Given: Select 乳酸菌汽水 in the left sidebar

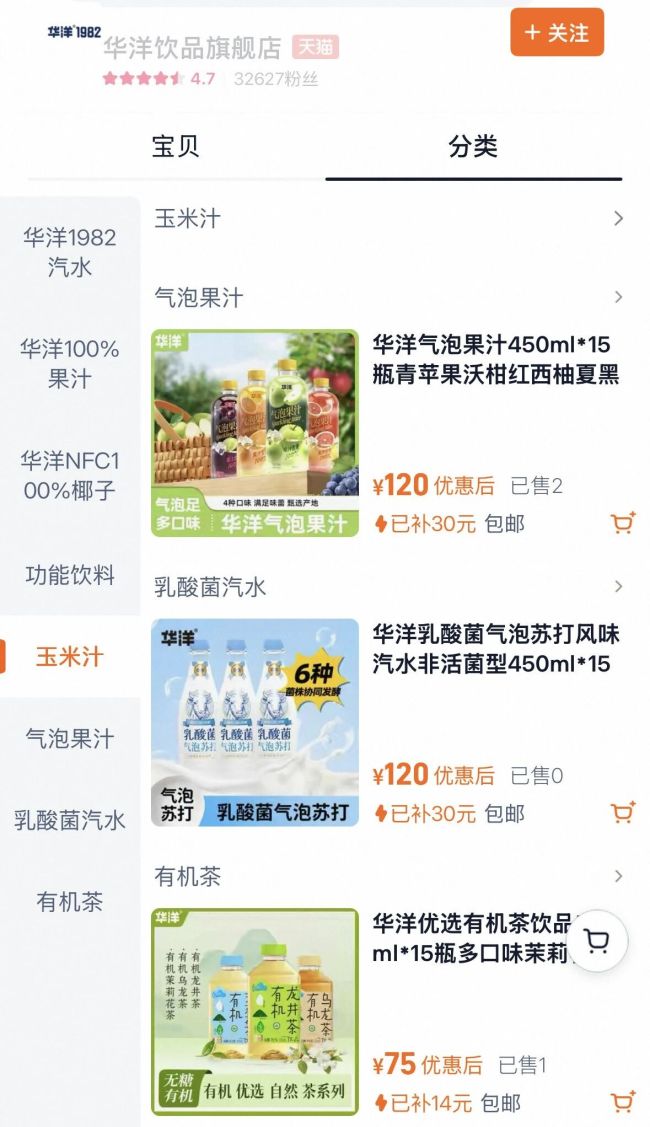Looking at the screenshot, I should pyautogui.click(x=70, y=820).
